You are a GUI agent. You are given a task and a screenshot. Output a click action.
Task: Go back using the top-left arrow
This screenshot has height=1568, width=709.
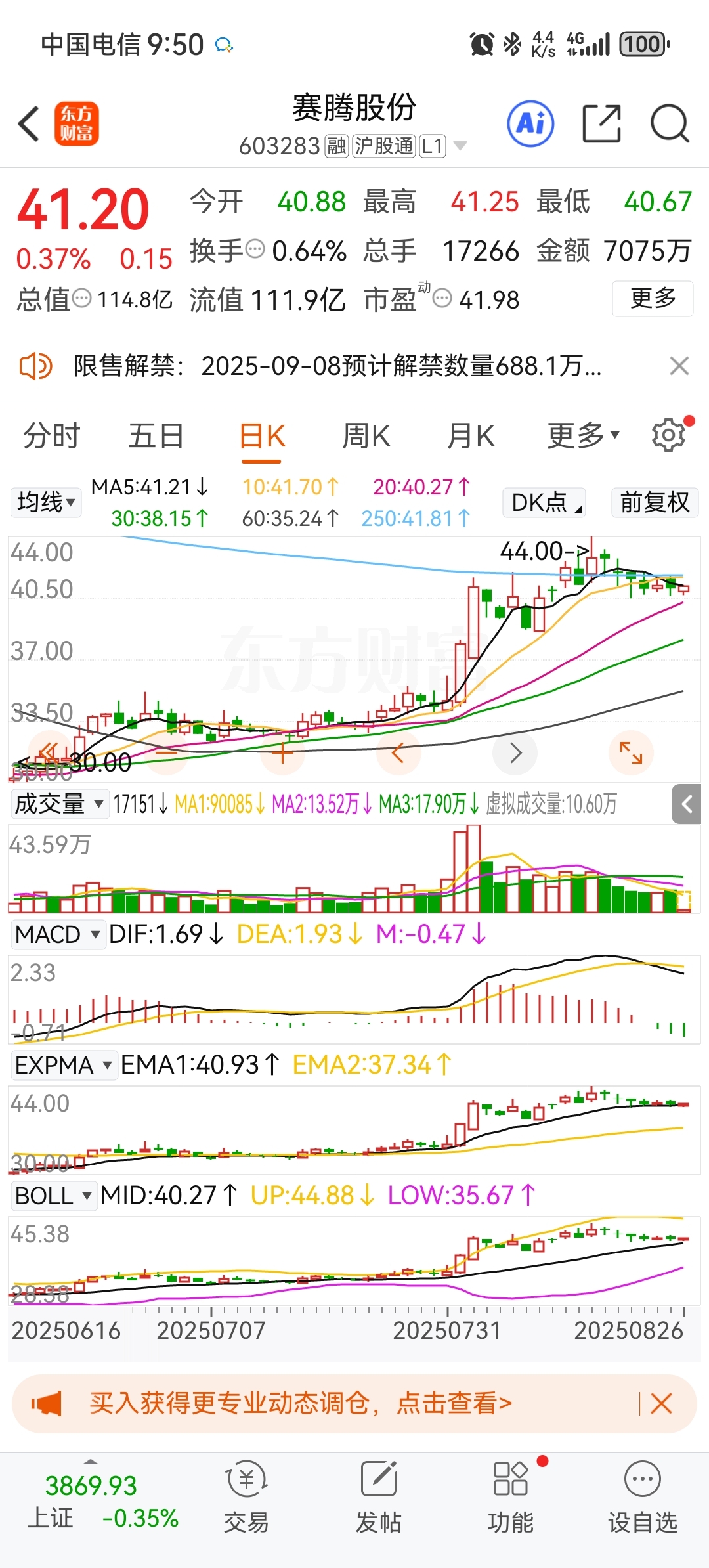[30, 123]
